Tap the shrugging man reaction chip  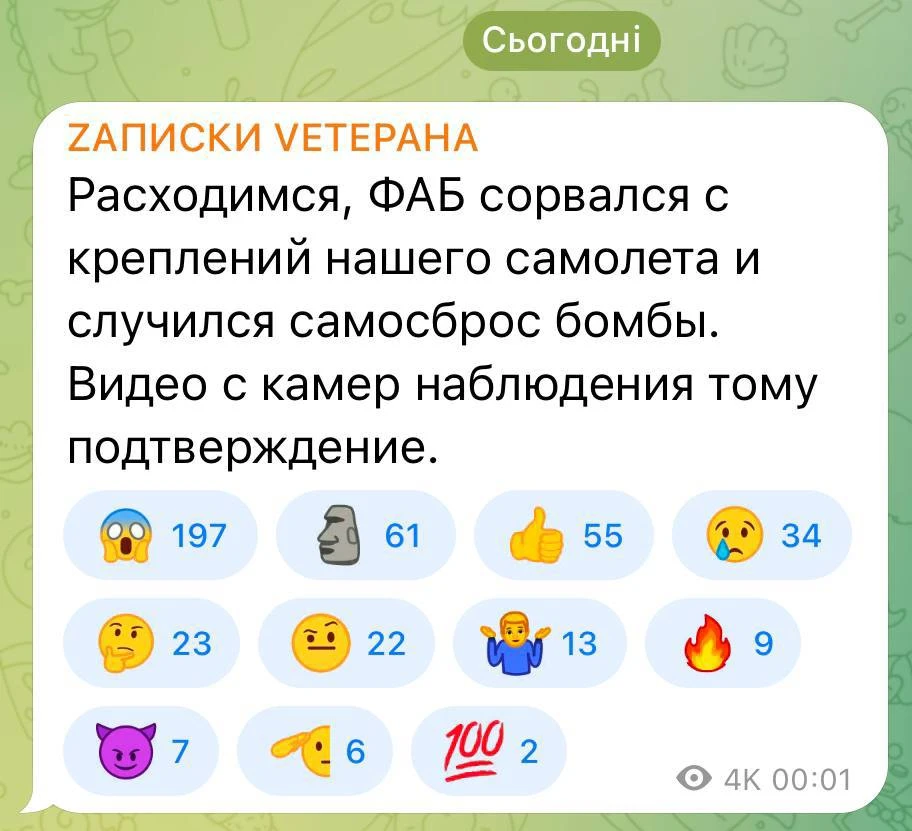[x=540, y=645]
